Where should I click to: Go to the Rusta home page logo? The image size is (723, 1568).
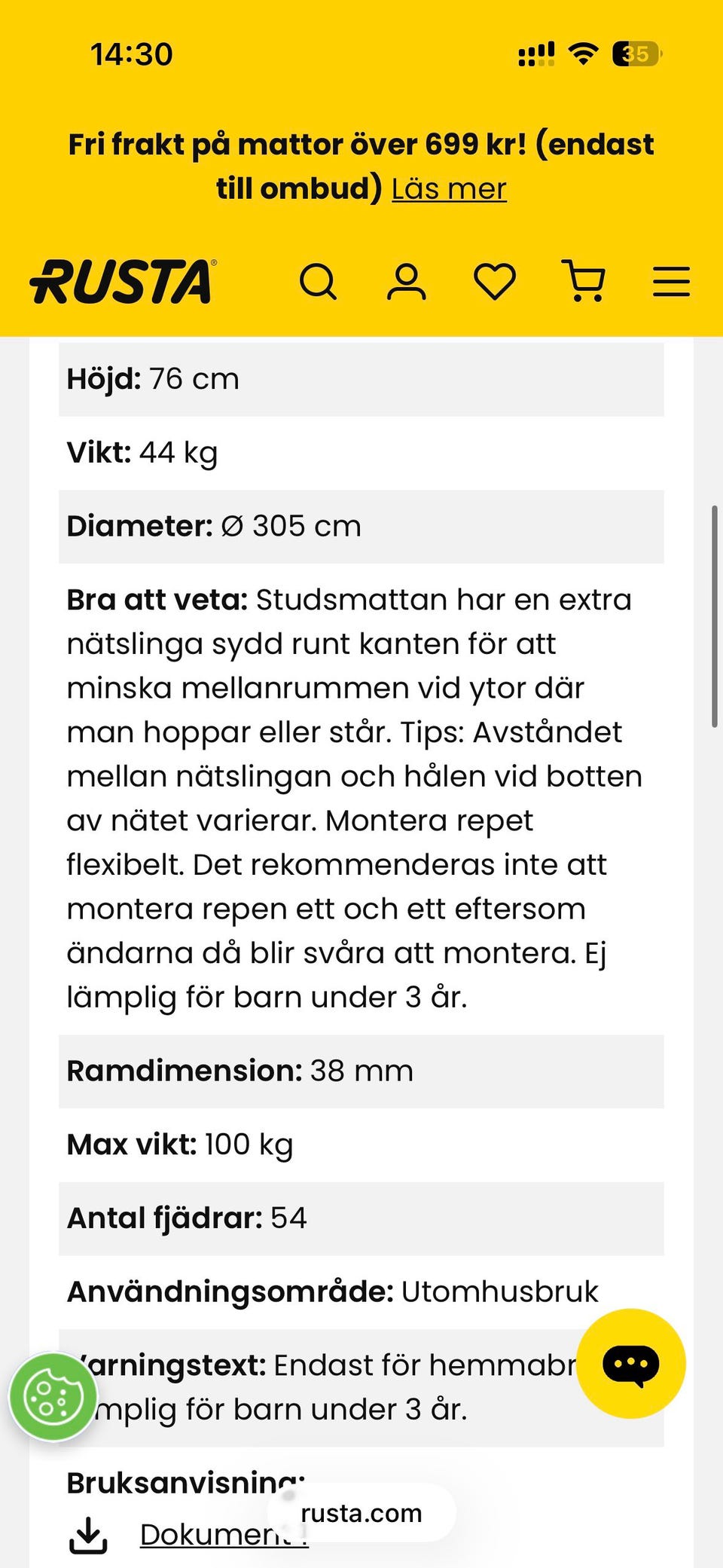(124, 282)
